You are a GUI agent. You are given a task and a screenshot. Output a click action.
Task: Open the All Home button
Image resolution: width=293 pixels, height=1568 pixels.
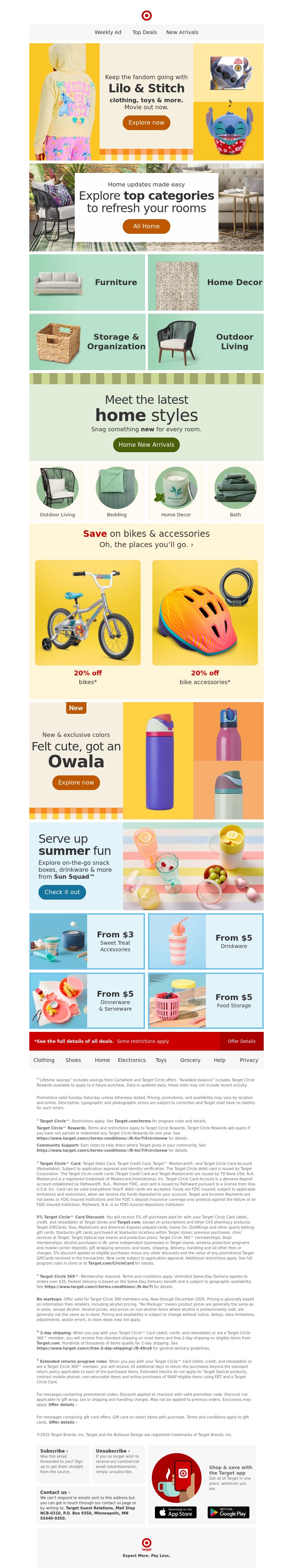point(146,226)
